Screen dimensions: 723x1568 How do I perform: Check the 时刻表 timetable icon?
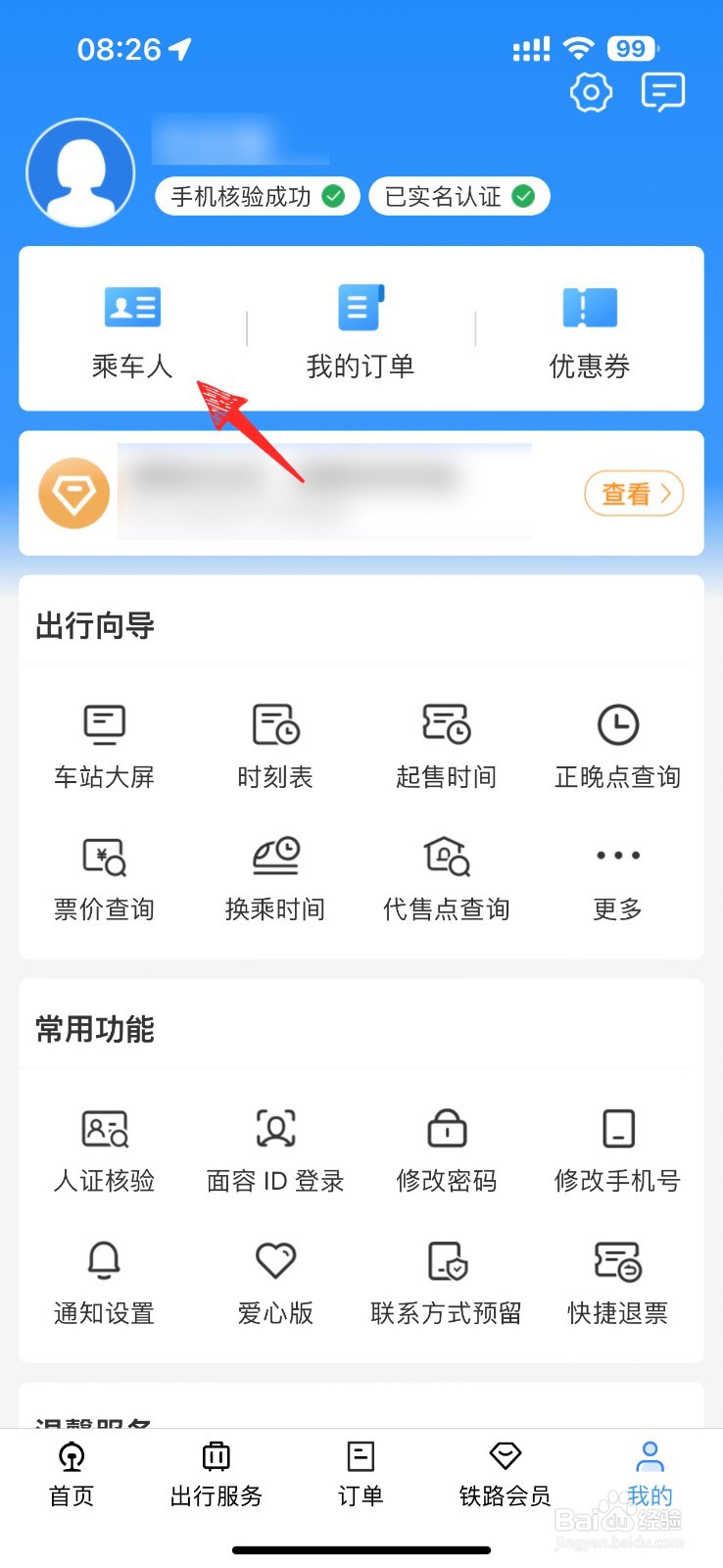tap(274, 725)
